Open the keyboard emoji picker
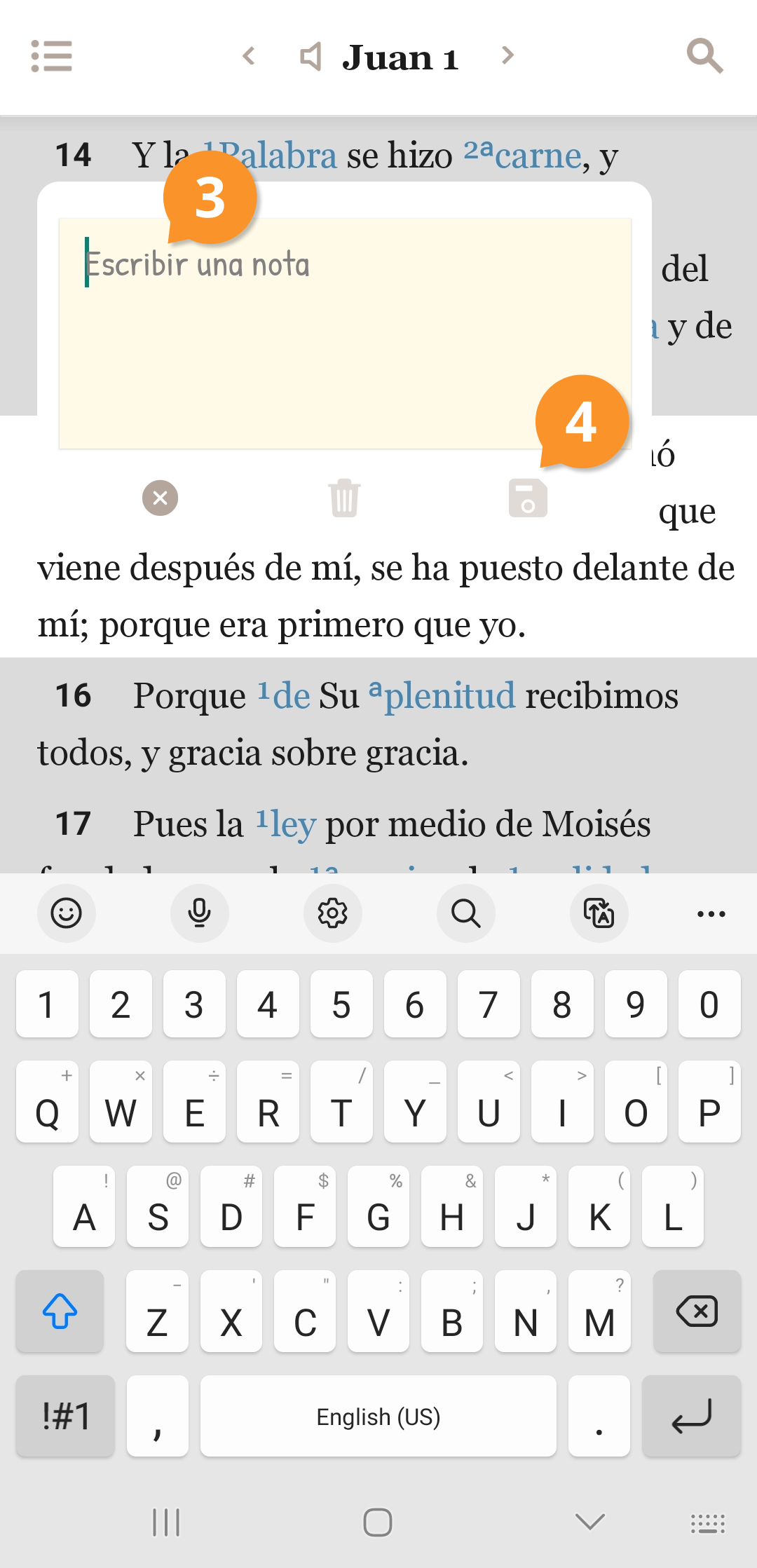757x1568 pixels. 67,913
